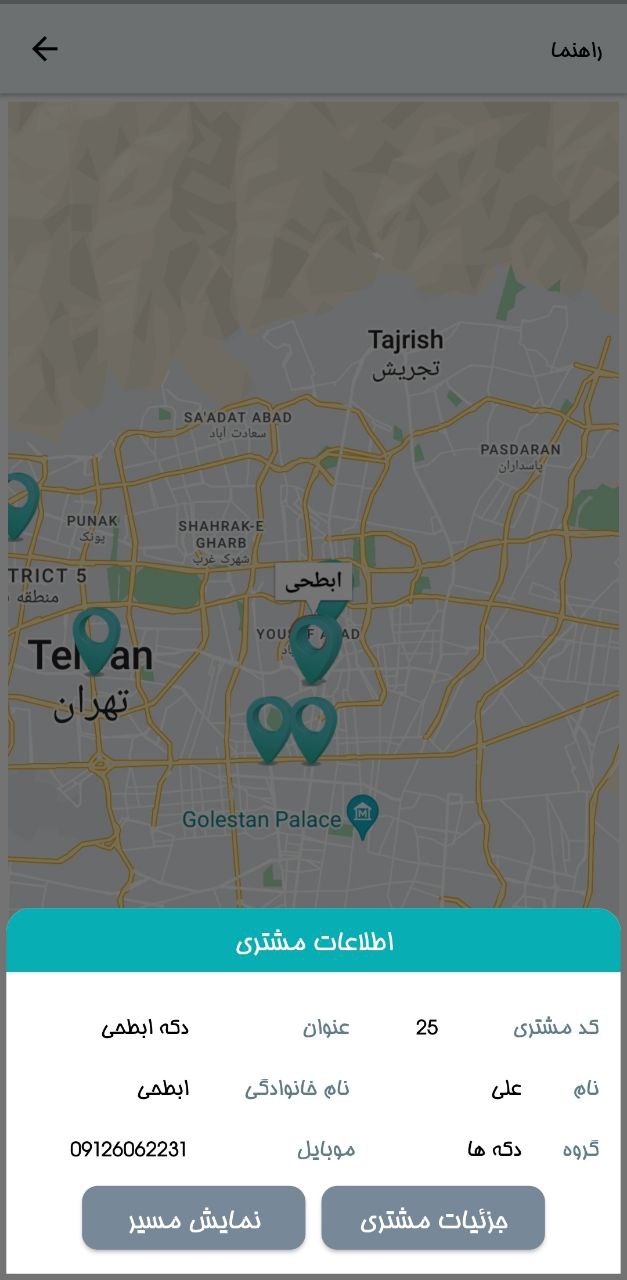Select the map pin over Tehran label

tap(97, 641)
